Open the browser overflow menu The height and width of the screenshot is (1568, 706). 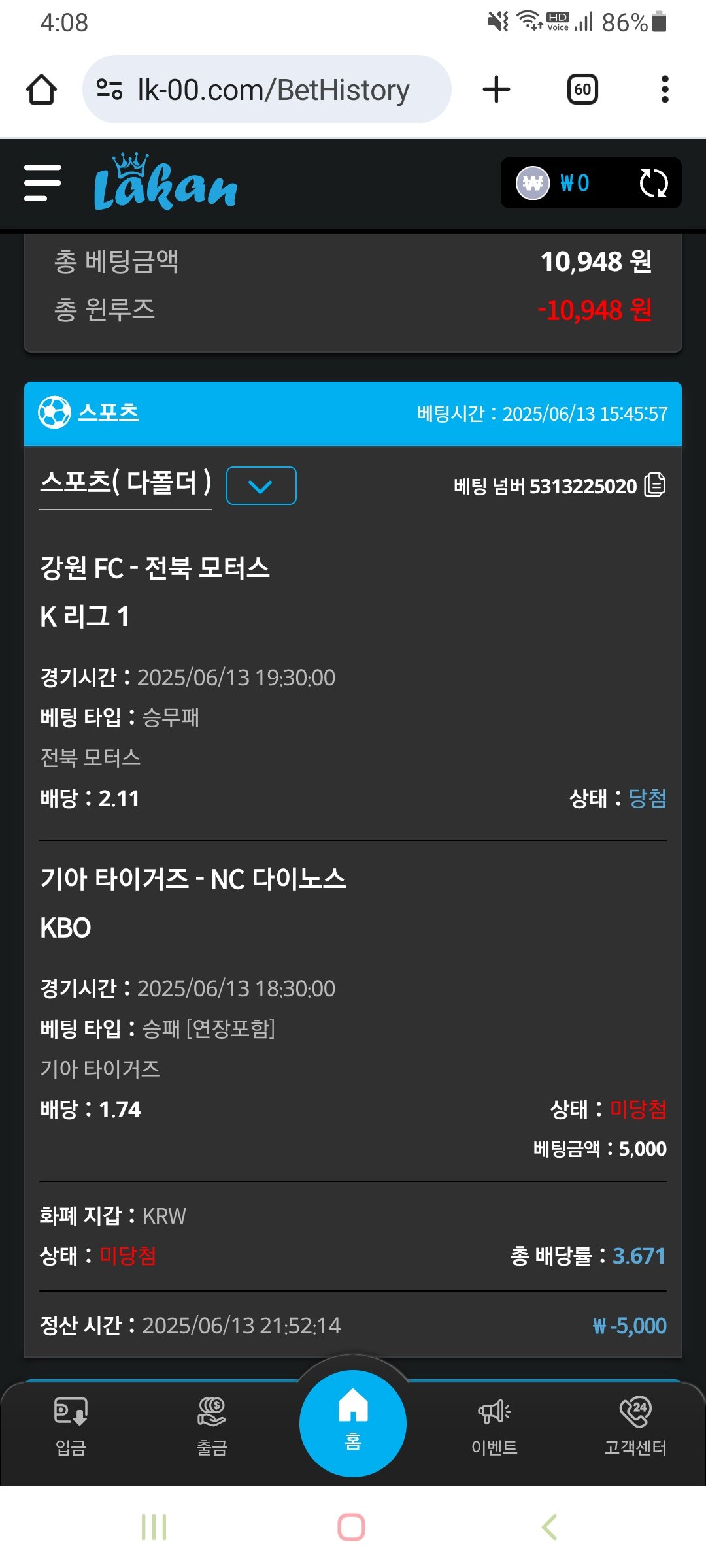(x=665, y=90)
